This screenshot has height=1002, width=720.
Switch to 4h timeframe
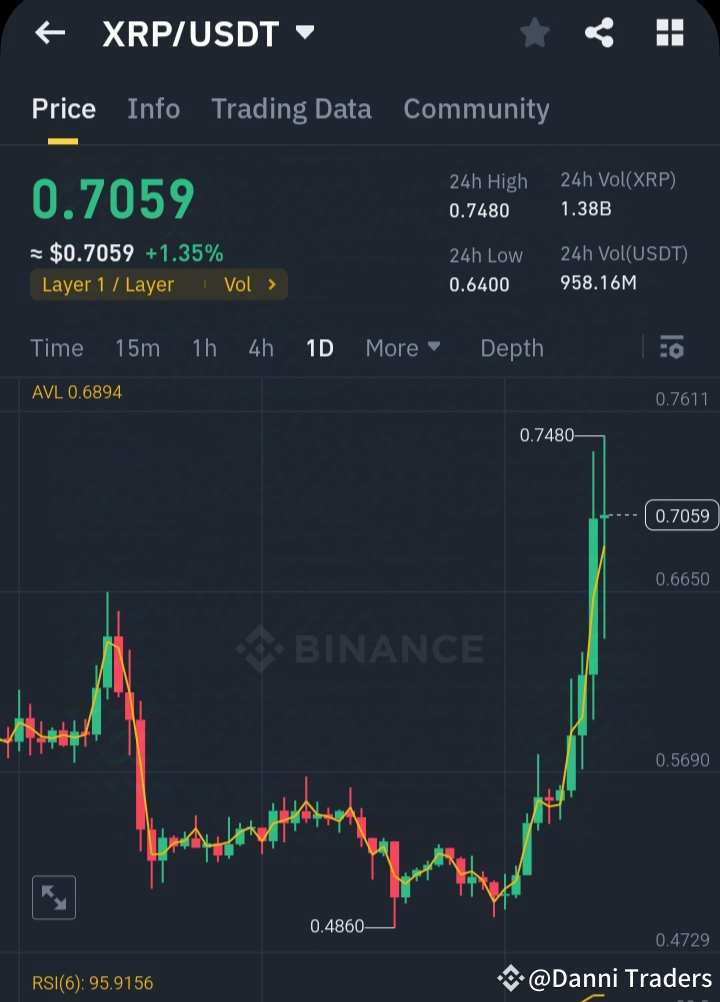(x=260, y=348)
